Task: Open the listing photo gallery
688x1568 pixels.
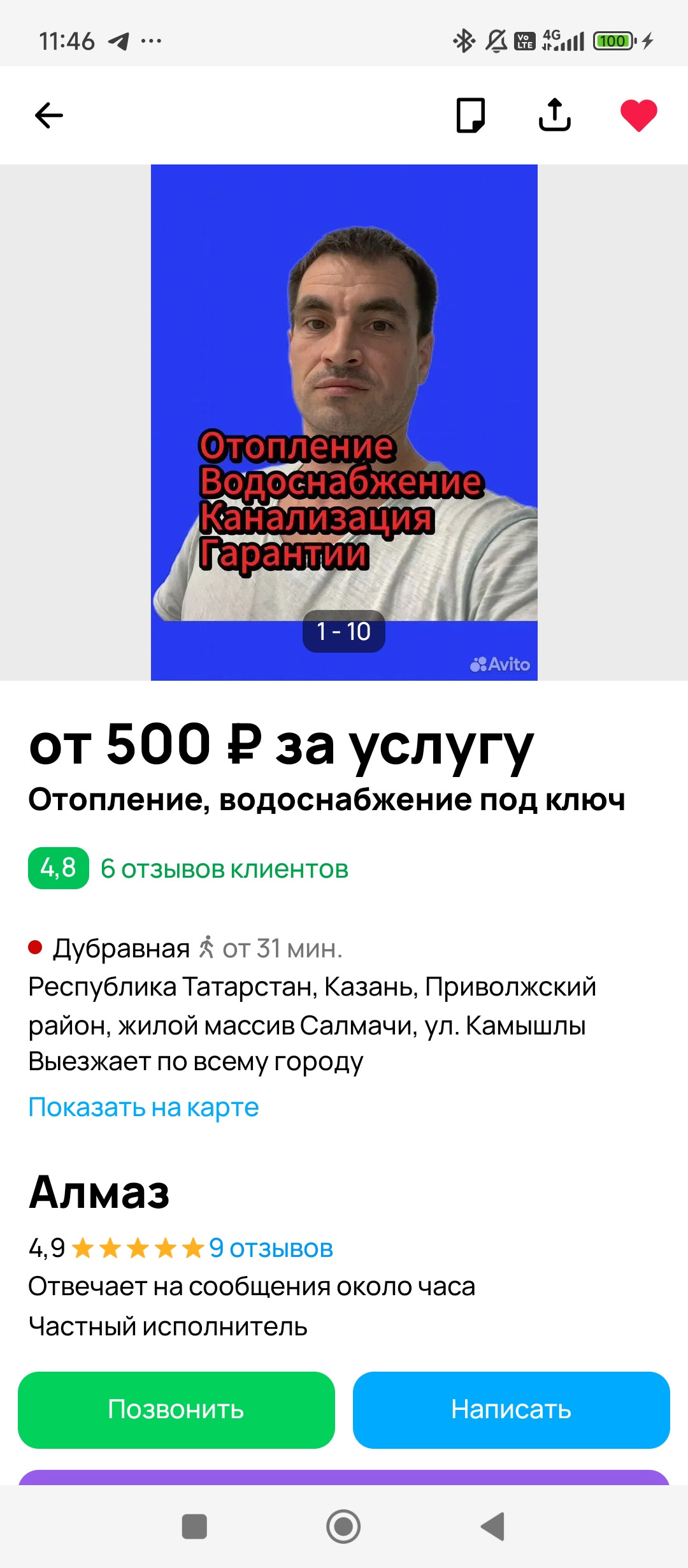Action: (x=344, y=422)
